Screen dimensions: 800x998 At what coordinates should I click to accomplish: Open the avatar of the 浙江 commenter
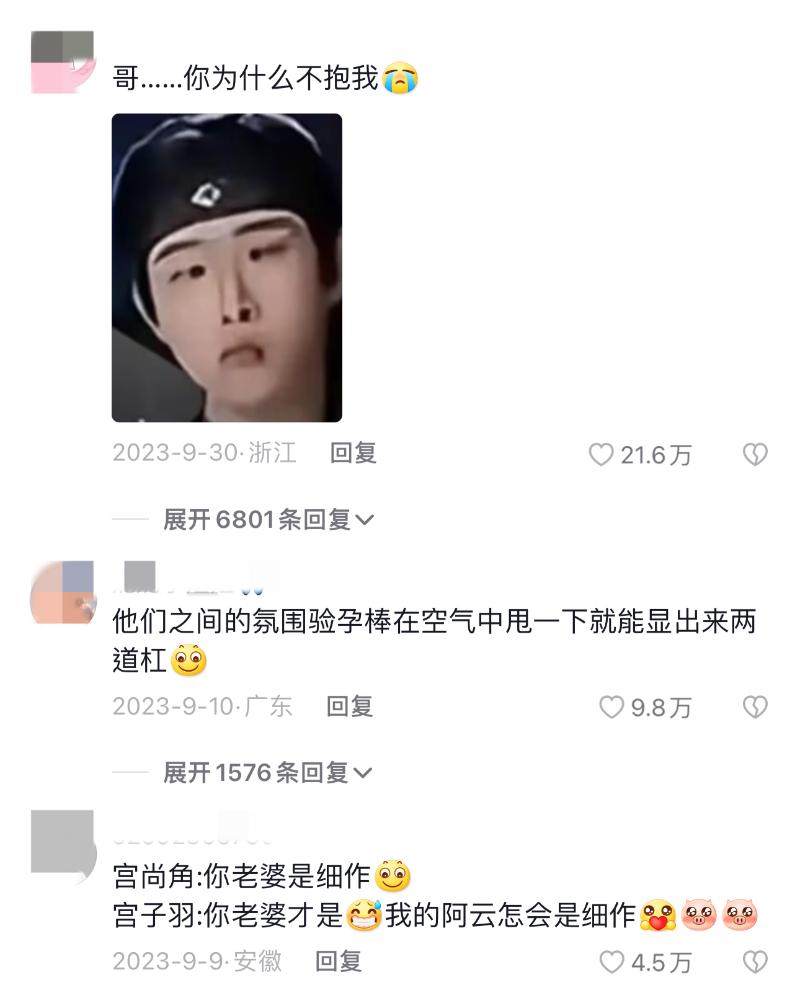point(62,62)
